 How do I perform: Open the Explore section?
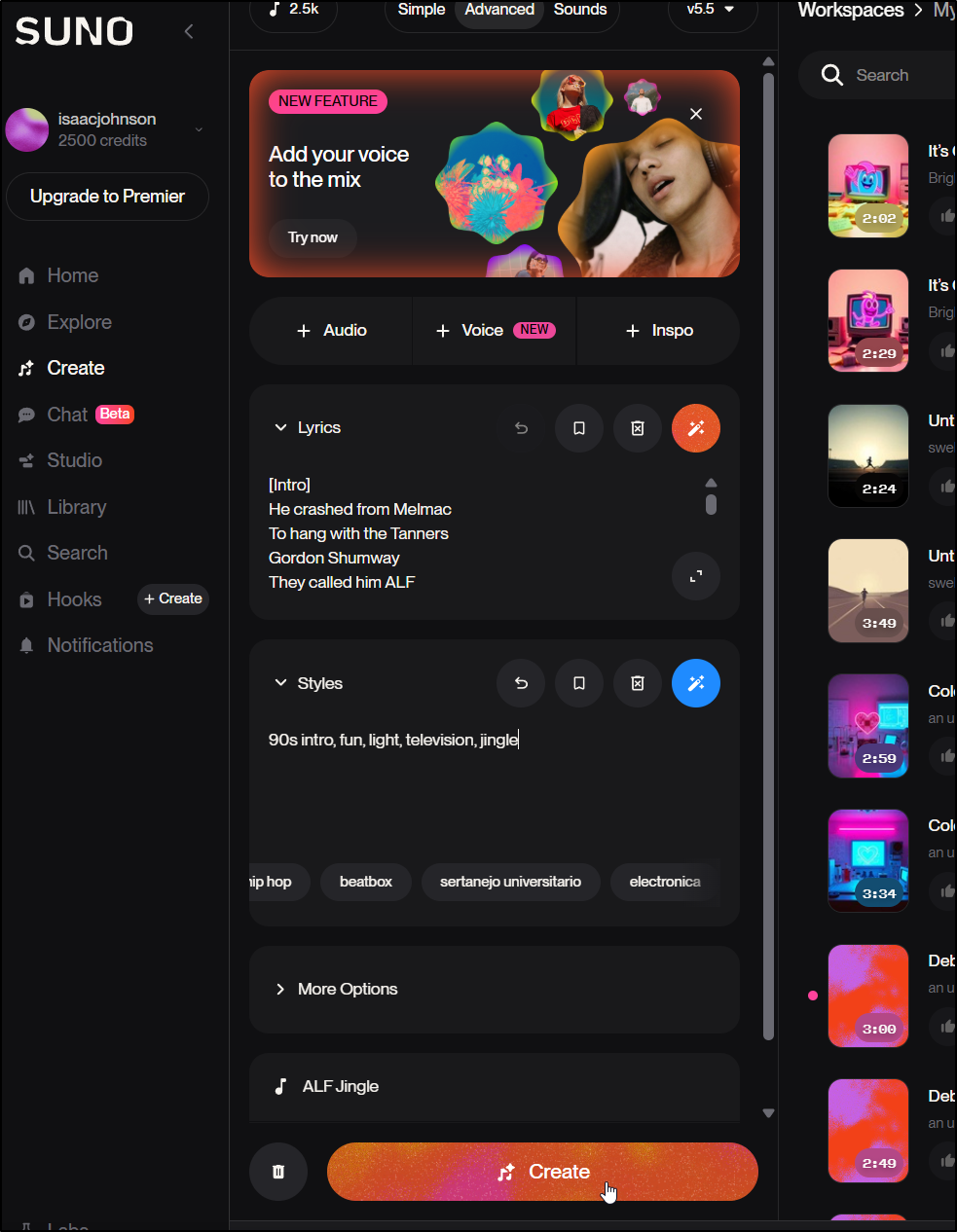coord(79,322)
